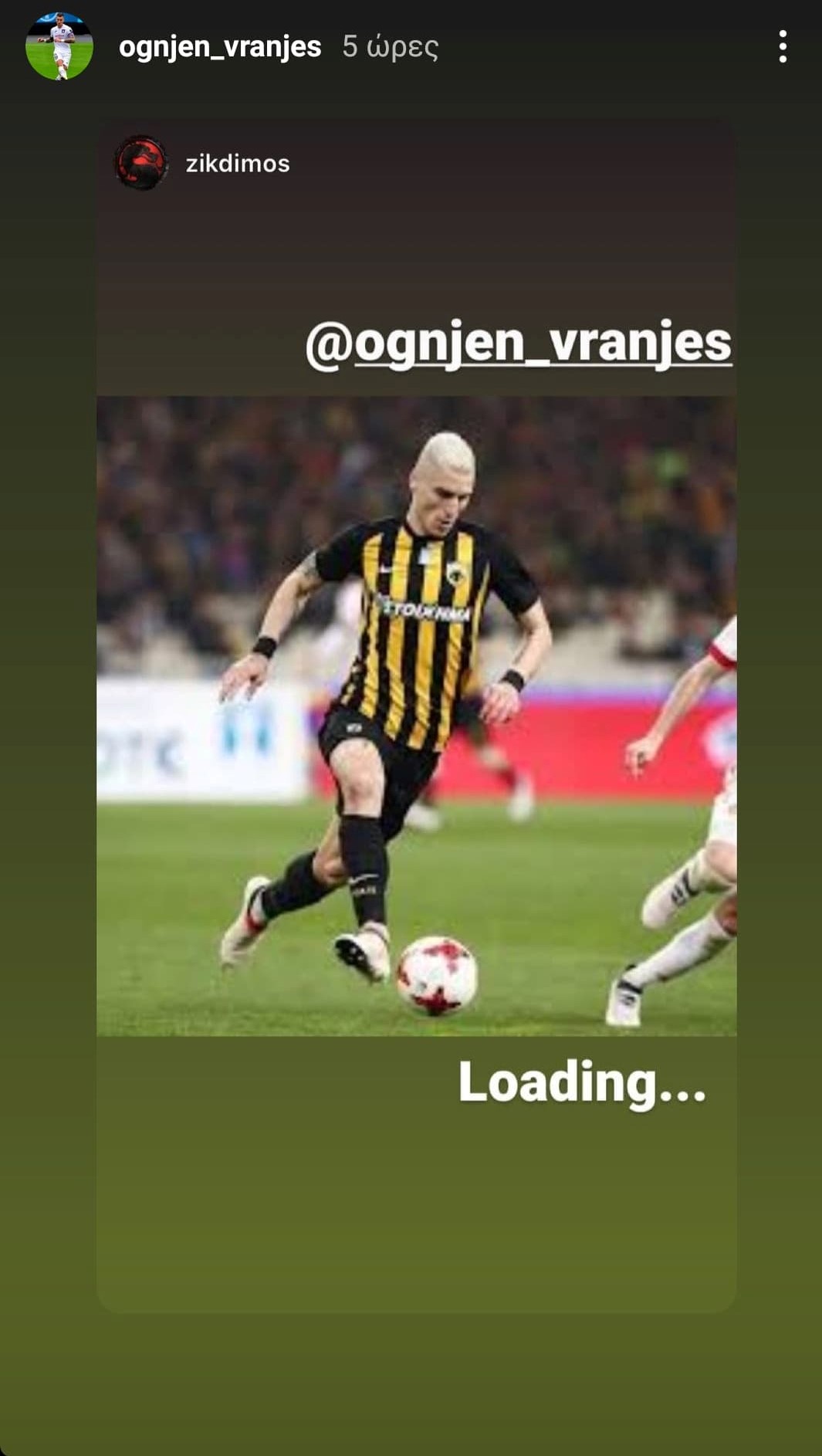Open the three-dot story options menu

[783, 47]
